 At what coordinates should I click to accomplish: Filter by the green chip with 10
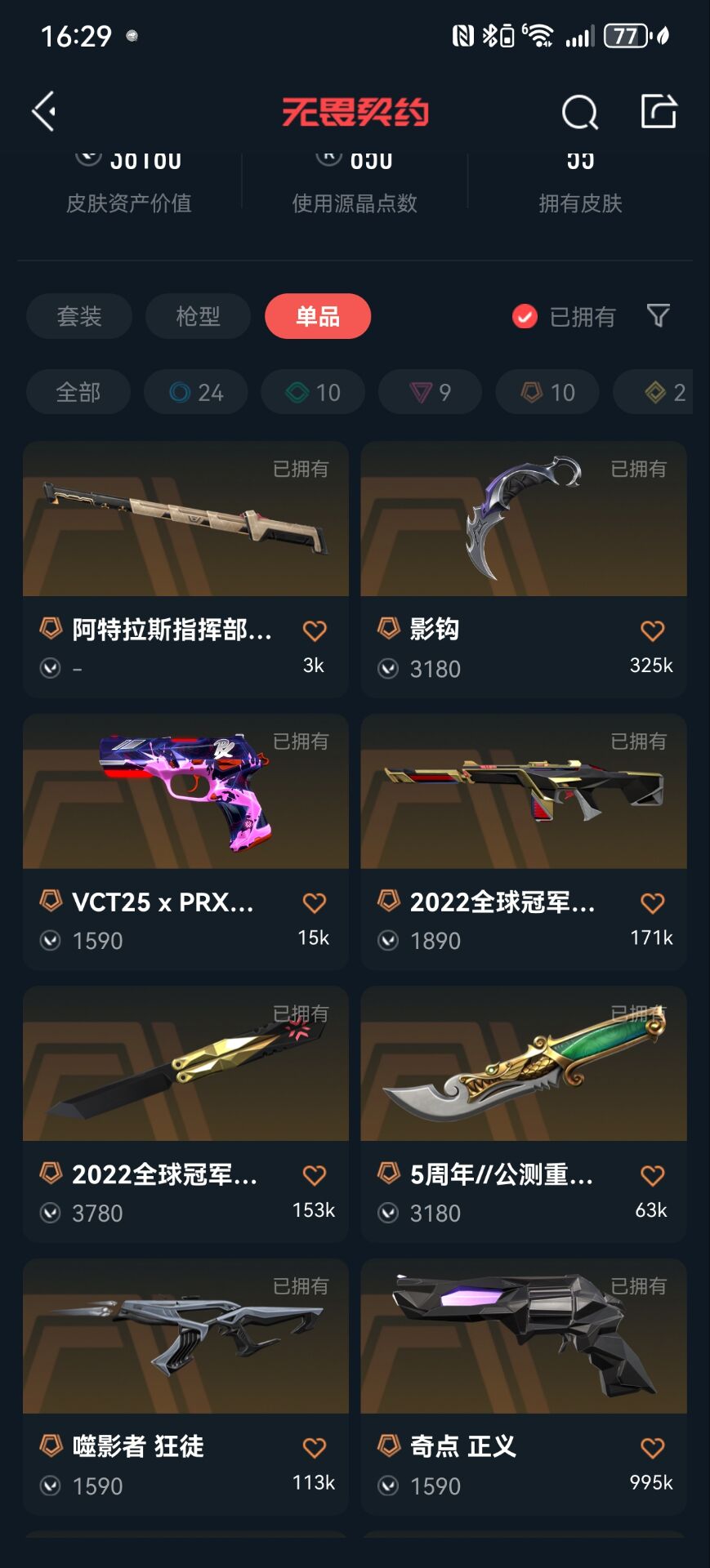(x=313, y=392)
